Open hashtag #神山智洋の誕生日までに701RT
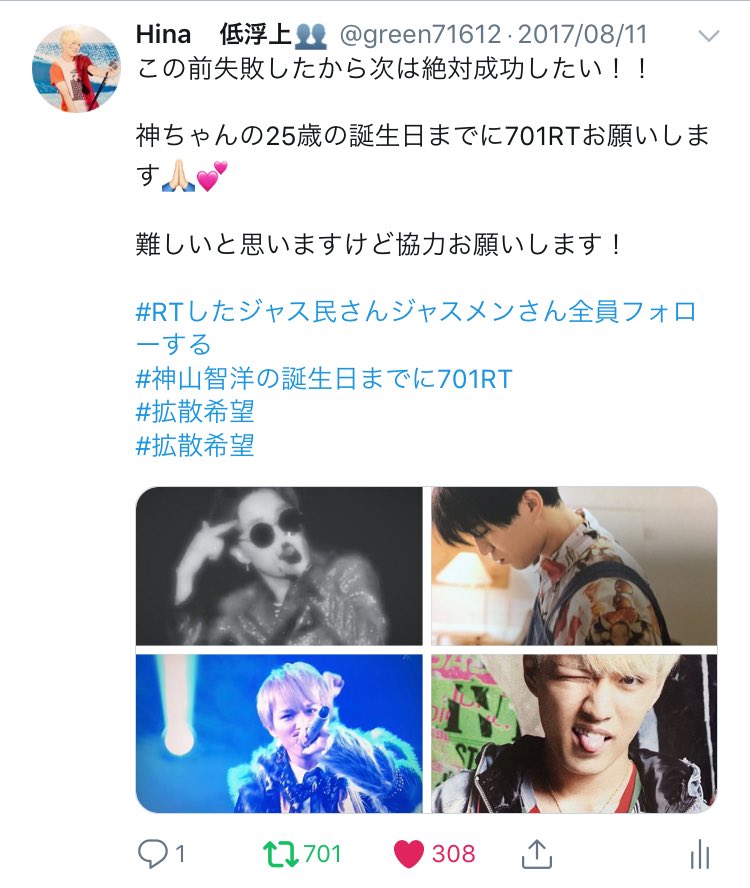This screenshot has height=888, width=750. 324,378
